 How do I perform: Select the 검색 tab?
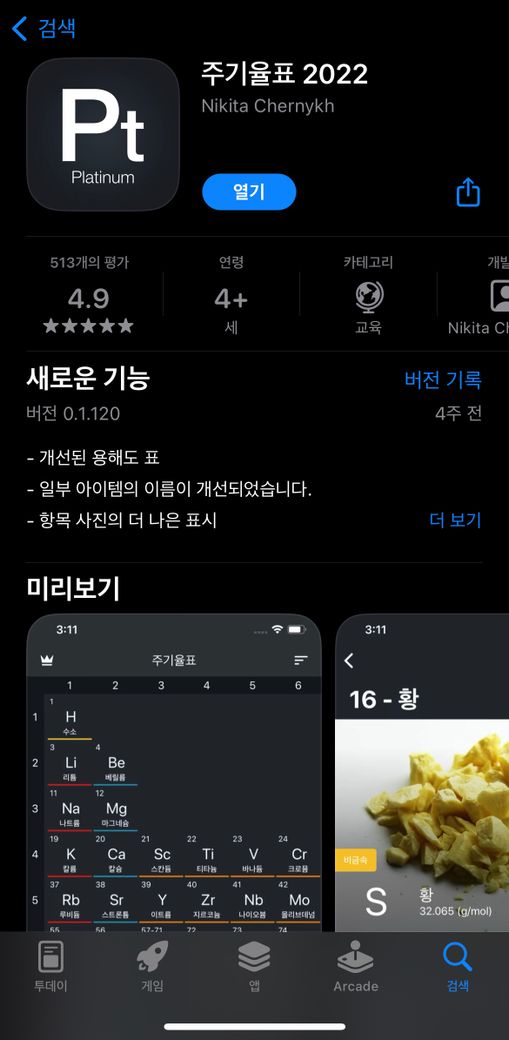click(457, 966)
